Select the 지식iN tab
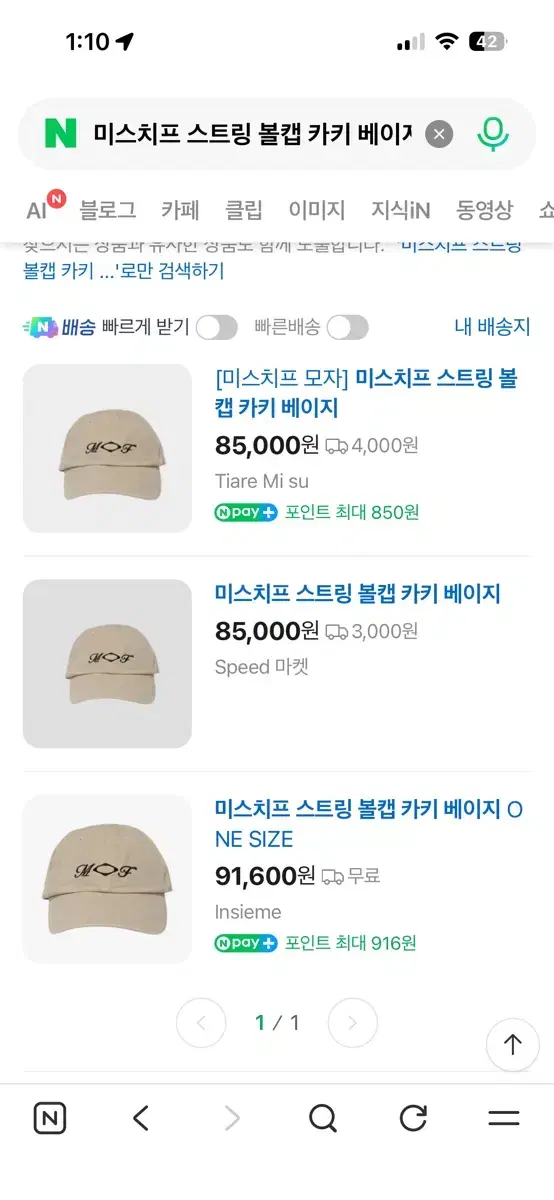The width and height of the screenshot is (554, 1200). point(401,210)
